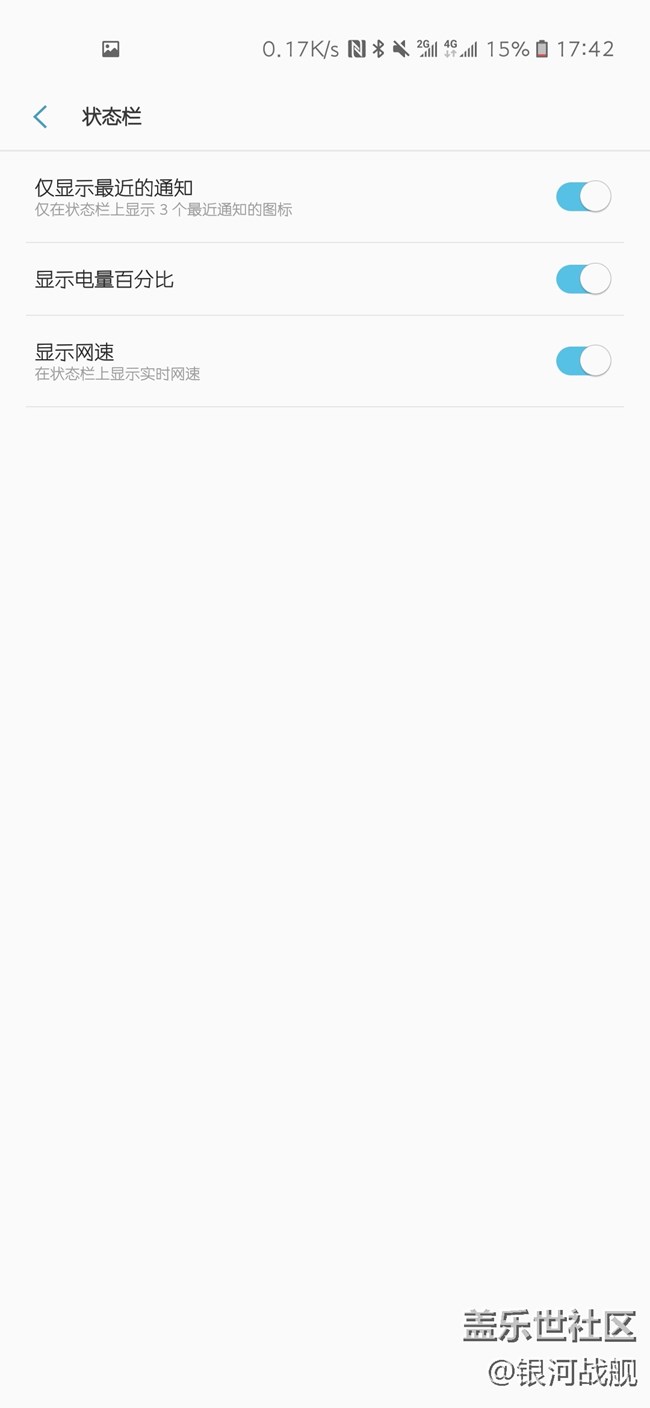Image resolution: width=650 pixels, height=1408 pixels.
Task: Go back from the 状态栏 settings page
Action: (40, 117)
